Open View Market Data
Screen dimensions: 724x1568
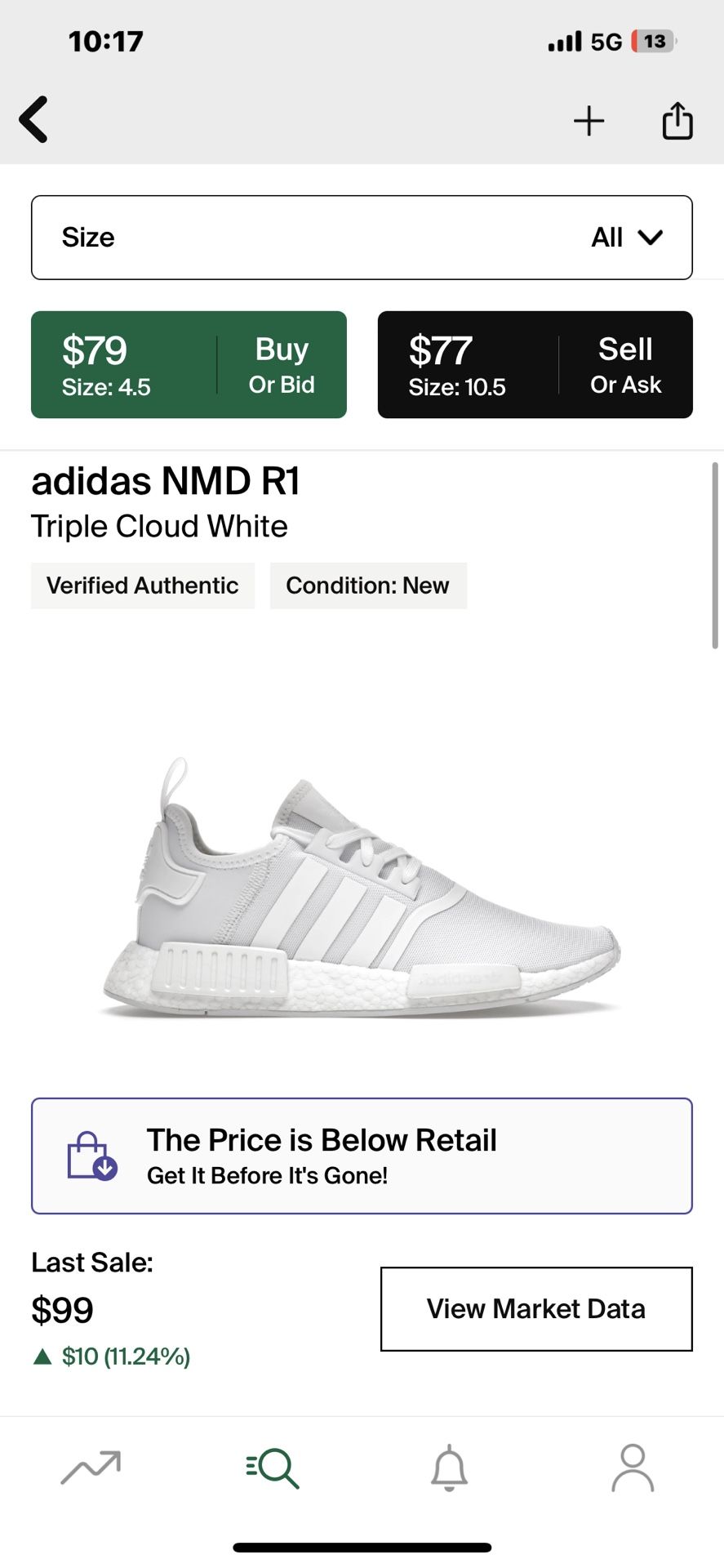(x=535, y=1309)
